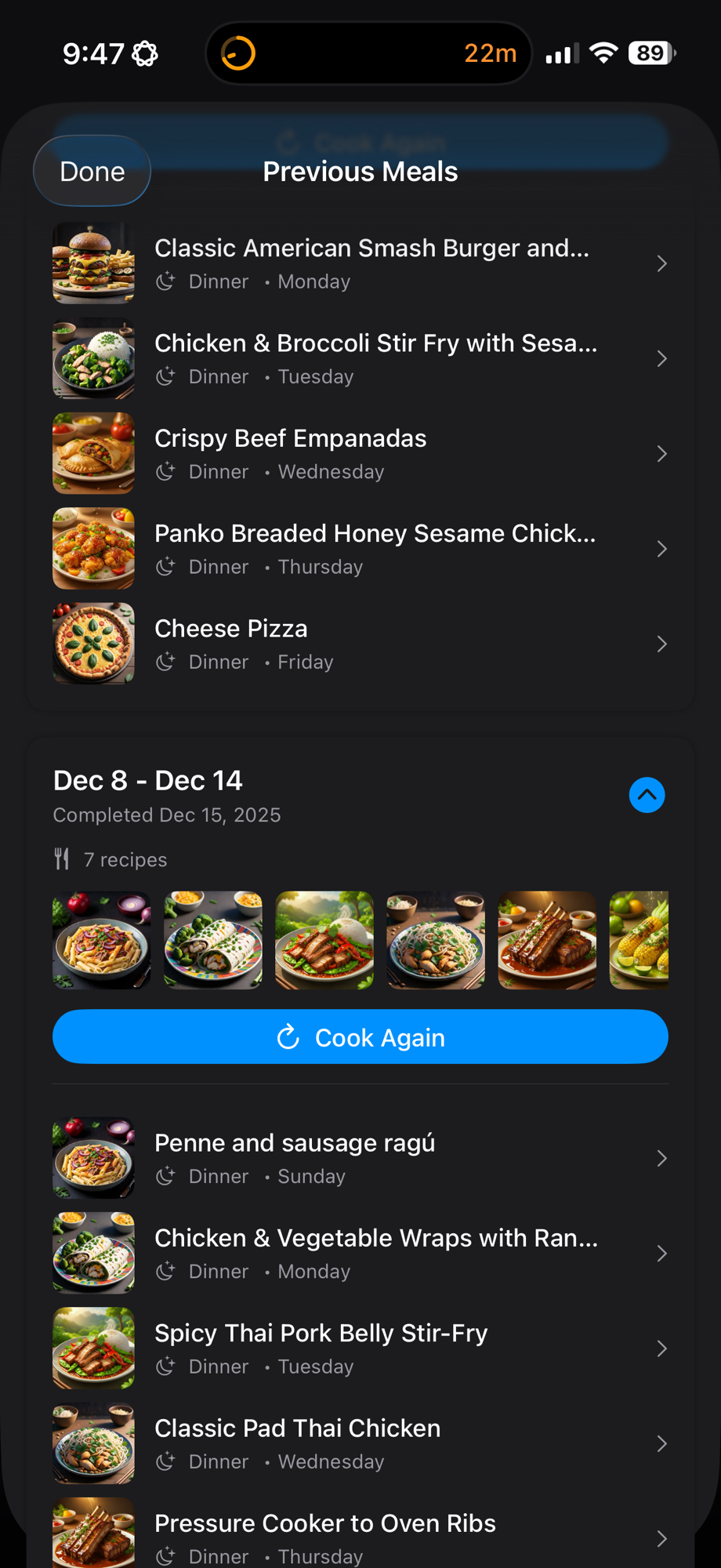721x1568 pixels.
Task: Open Classic American Smash Burger recipe
Action: [x=360, y=263]
